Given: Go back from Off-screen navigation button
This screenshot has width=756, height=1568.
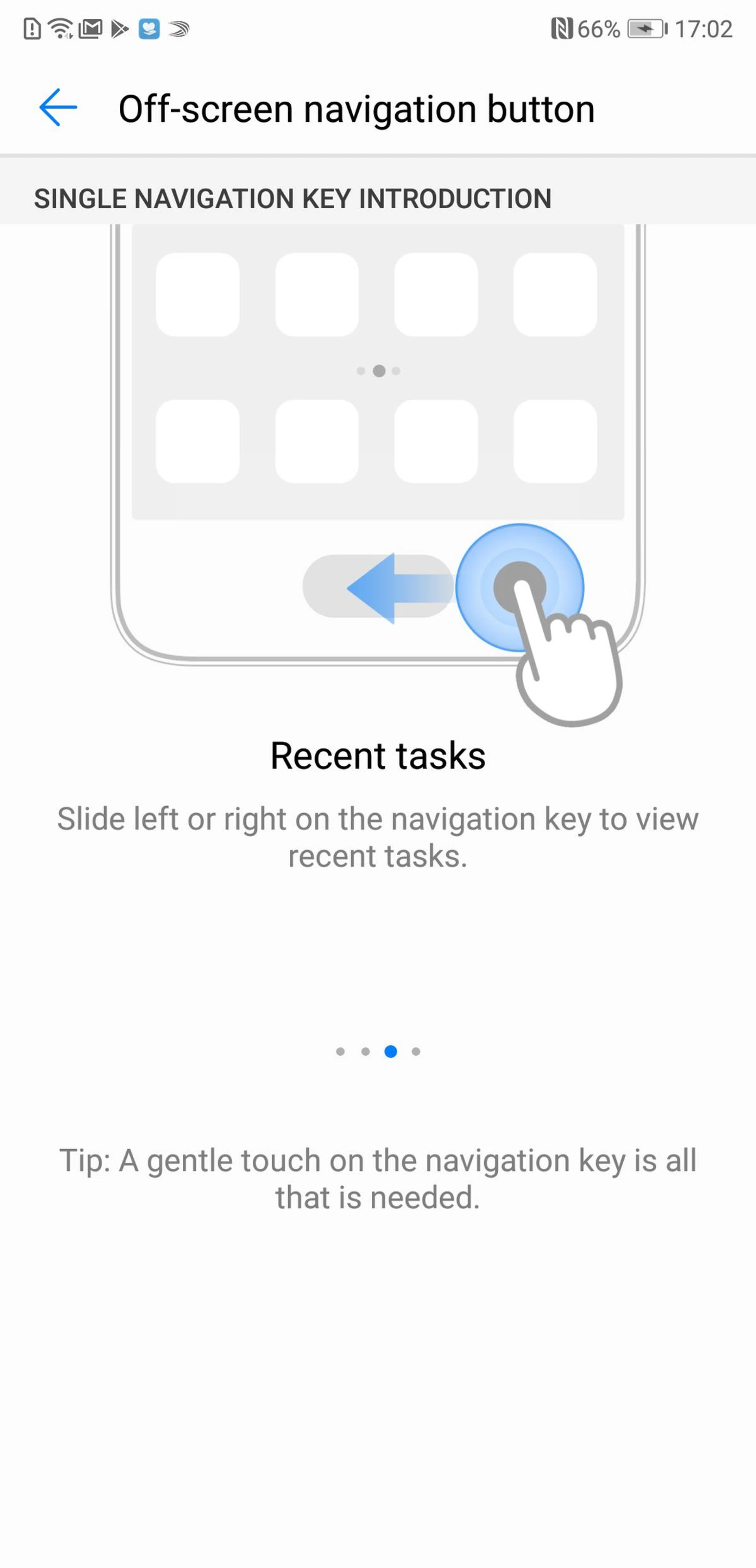Looking at the screenshot, I should point(58,108).
